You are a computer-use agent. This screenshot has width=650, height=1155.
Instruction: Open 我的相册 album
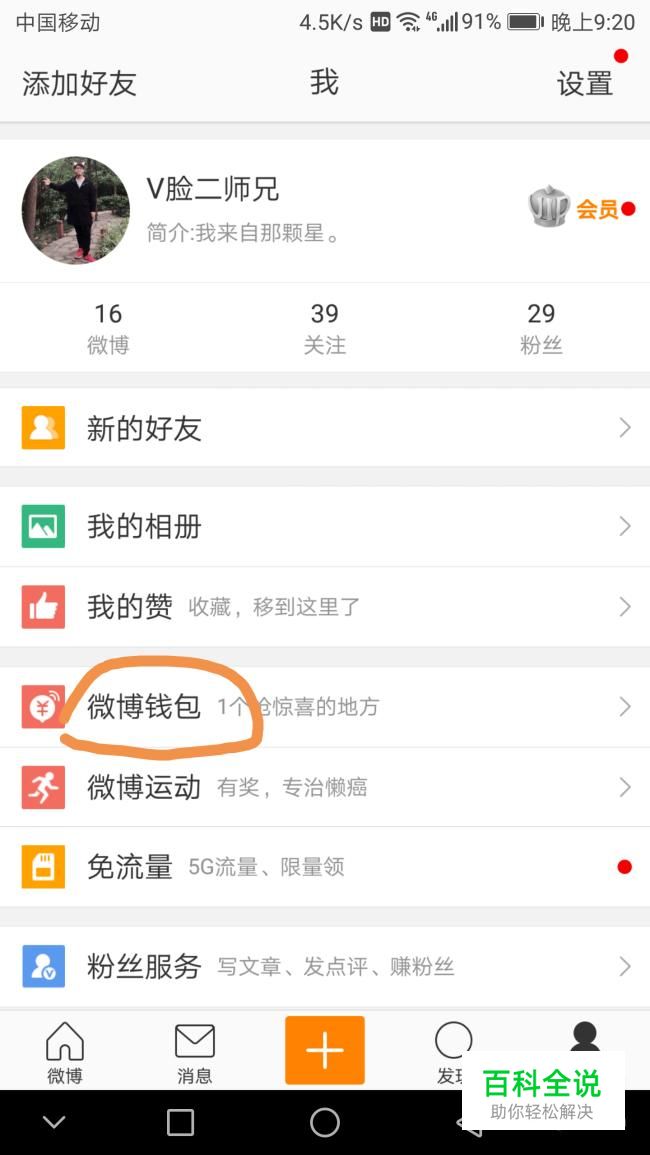pyautogui.click(x=325, y=526)
